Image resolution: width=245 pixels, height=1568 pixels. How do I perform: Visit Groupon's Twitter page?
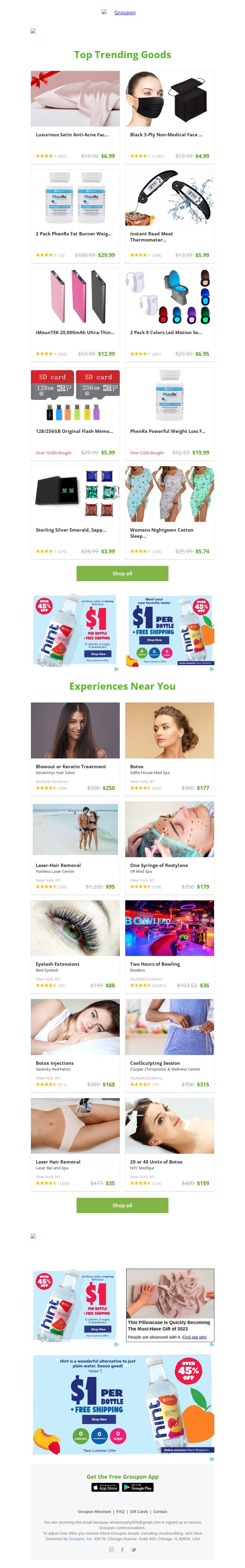tap(134, 1550)
